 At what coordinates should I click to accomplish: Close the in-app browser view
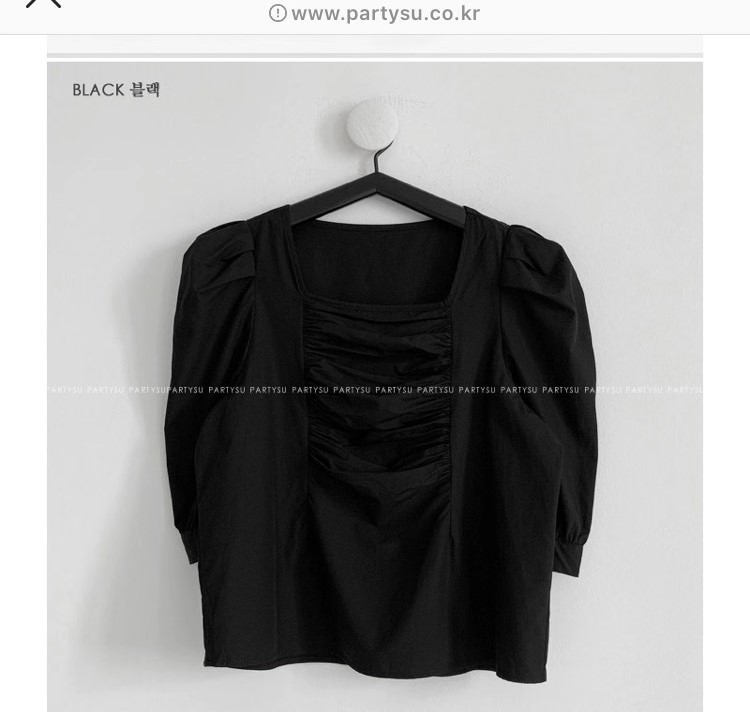(x=43, y=4)
